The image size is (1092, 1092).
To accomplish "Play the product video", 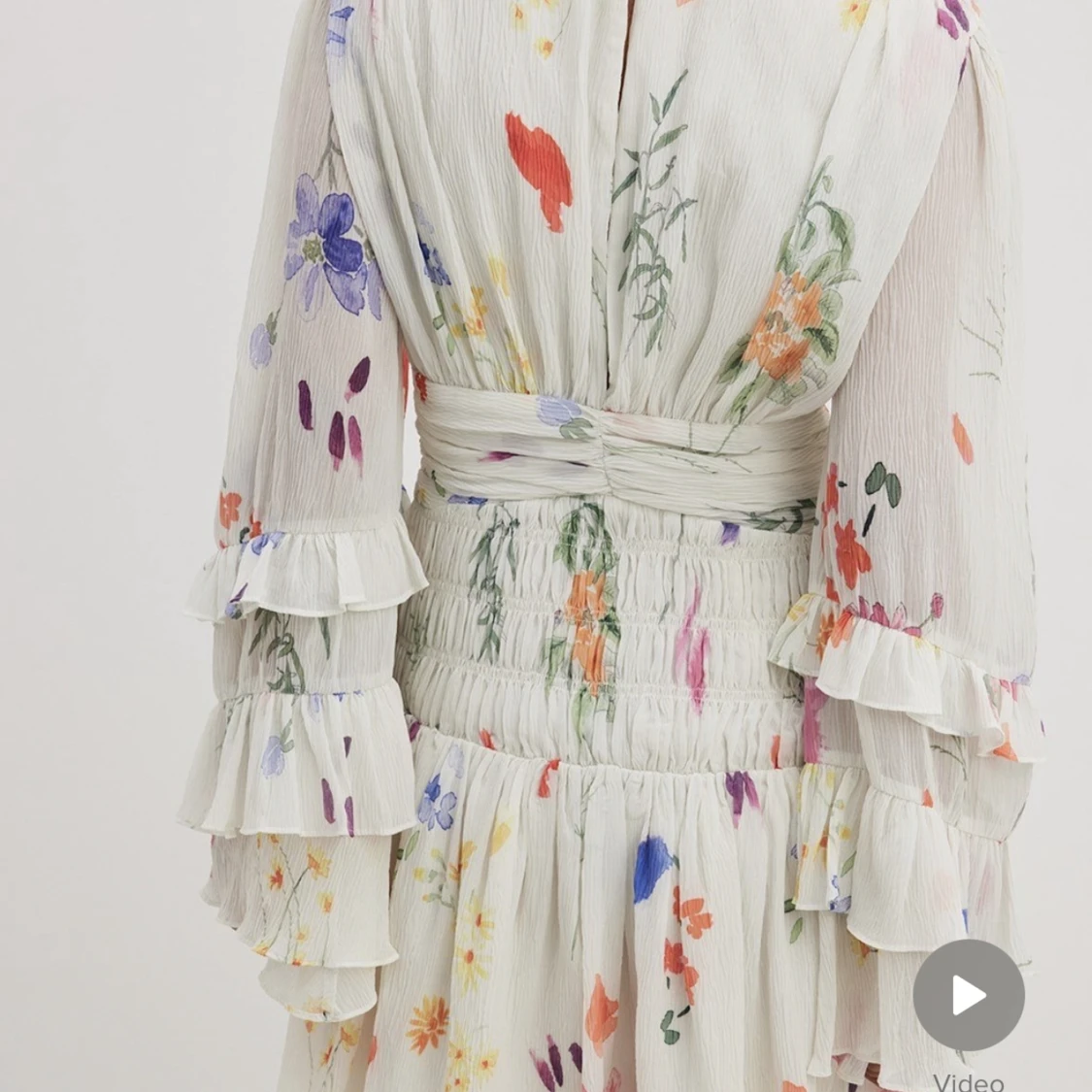I will (x=968, y=995).
